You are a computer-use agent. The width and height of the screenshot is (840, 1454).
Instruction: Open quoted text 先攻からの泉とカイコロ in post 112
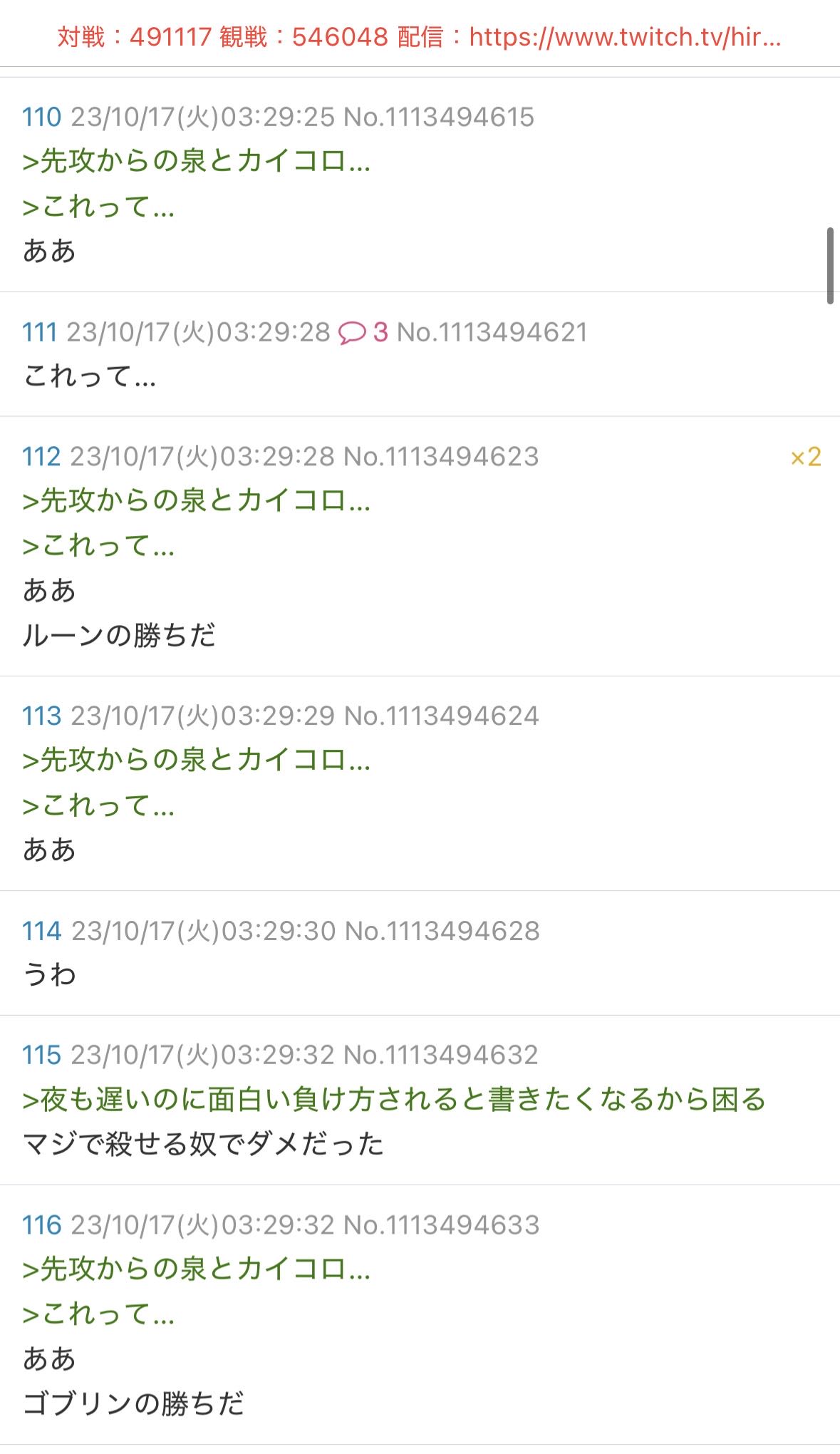[x=197, y=501]
